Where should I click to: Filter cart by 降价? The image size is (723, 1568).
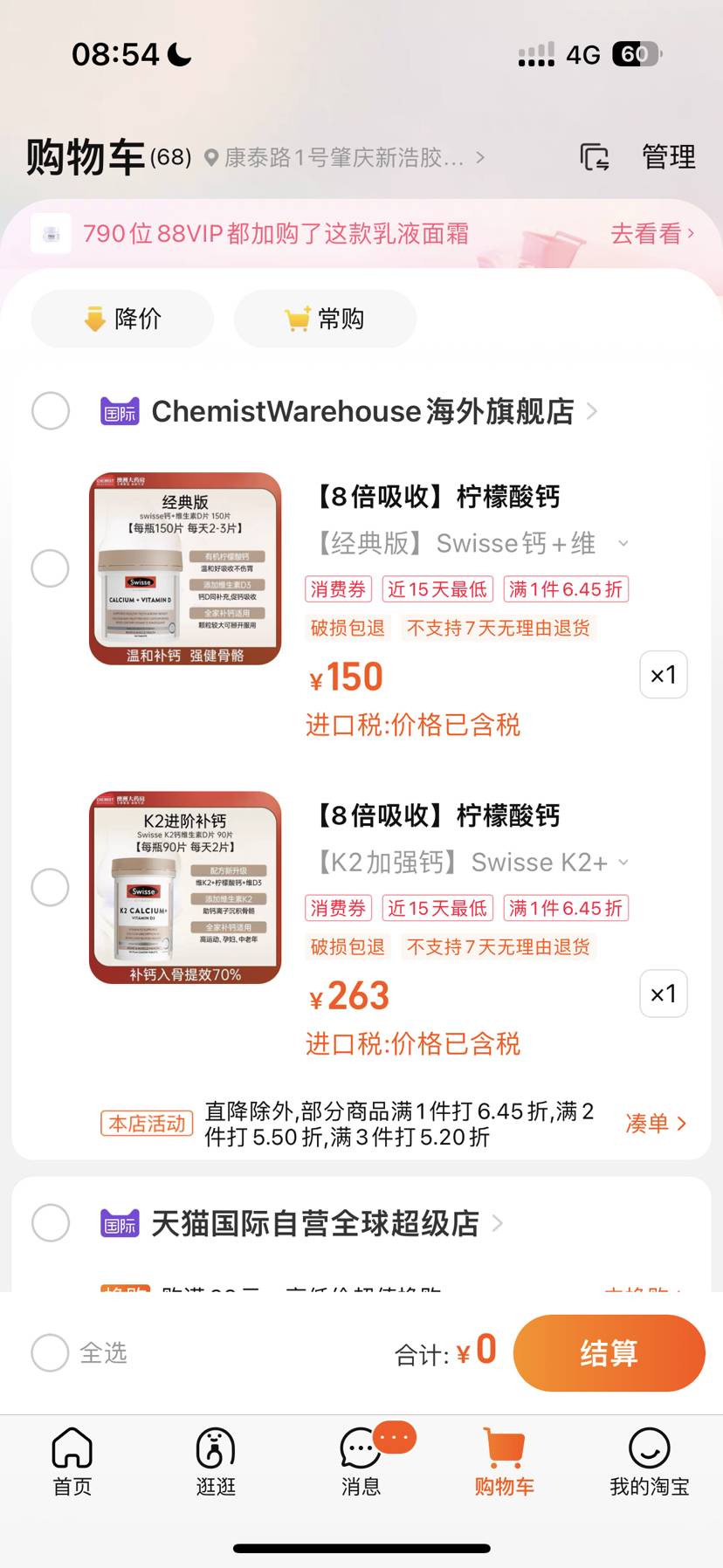[x=122, y=319]
